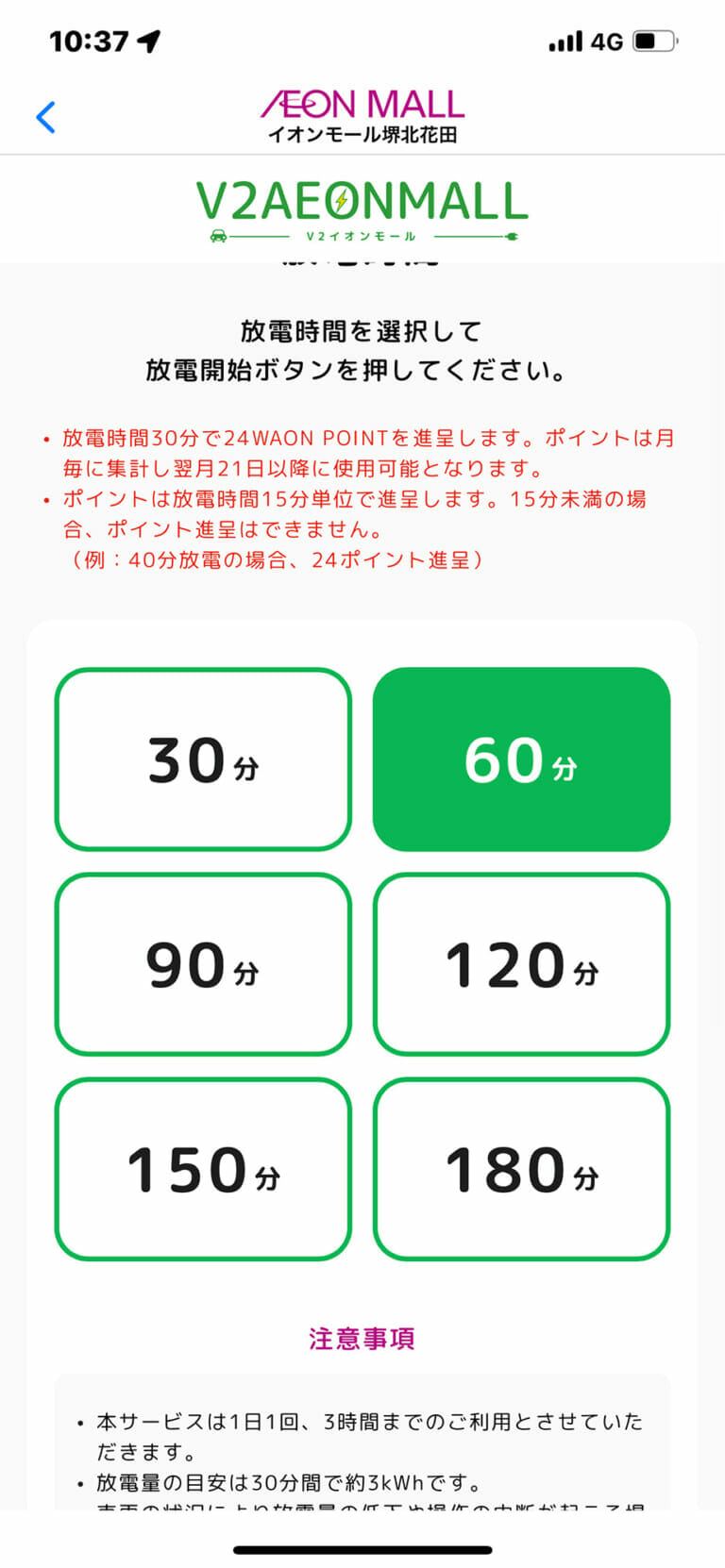The width and height of the screenshot is (725, 1568).
Task: Select the highlighted 60分 option
Action: tap(522, 760)
